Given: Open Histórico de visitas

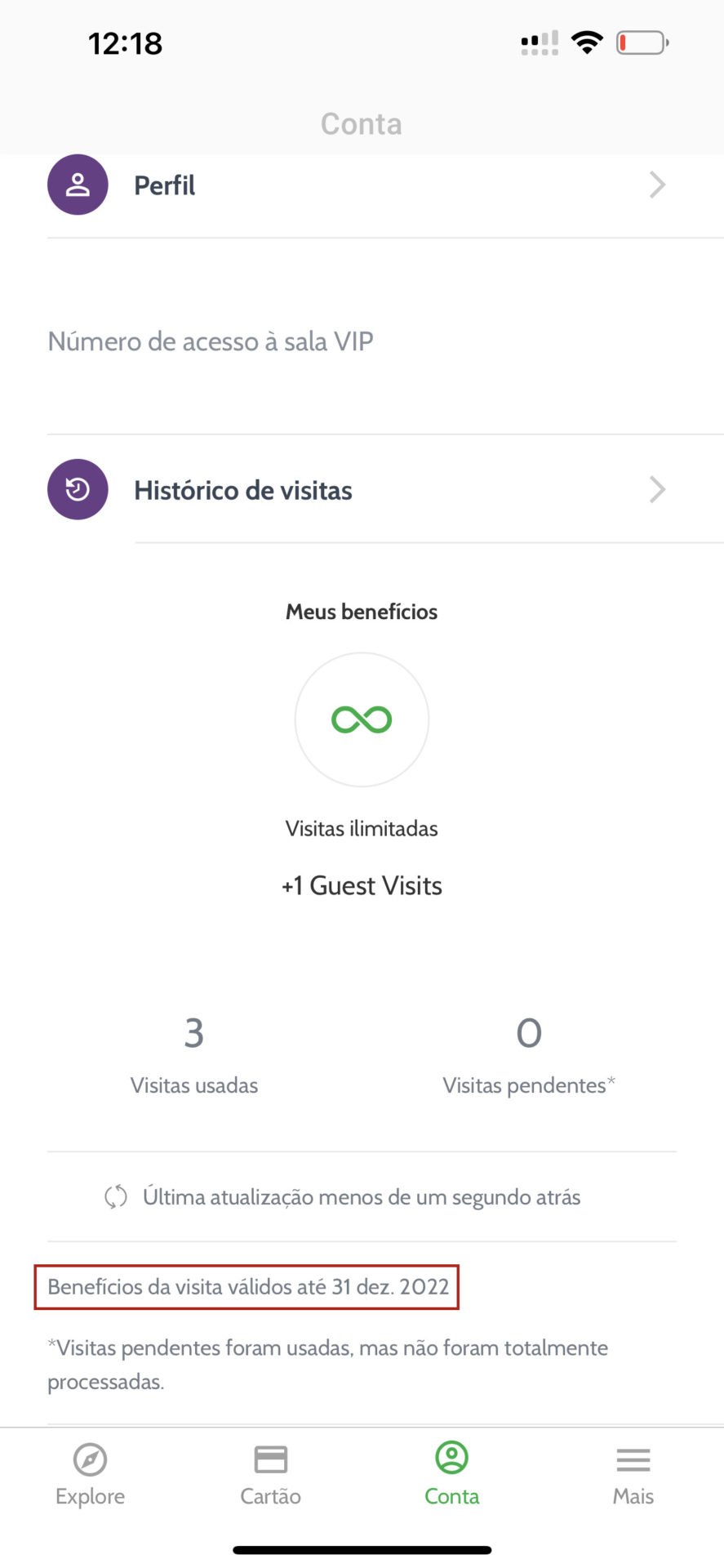Looking at the screenshot, I should [x=362, y=489].
